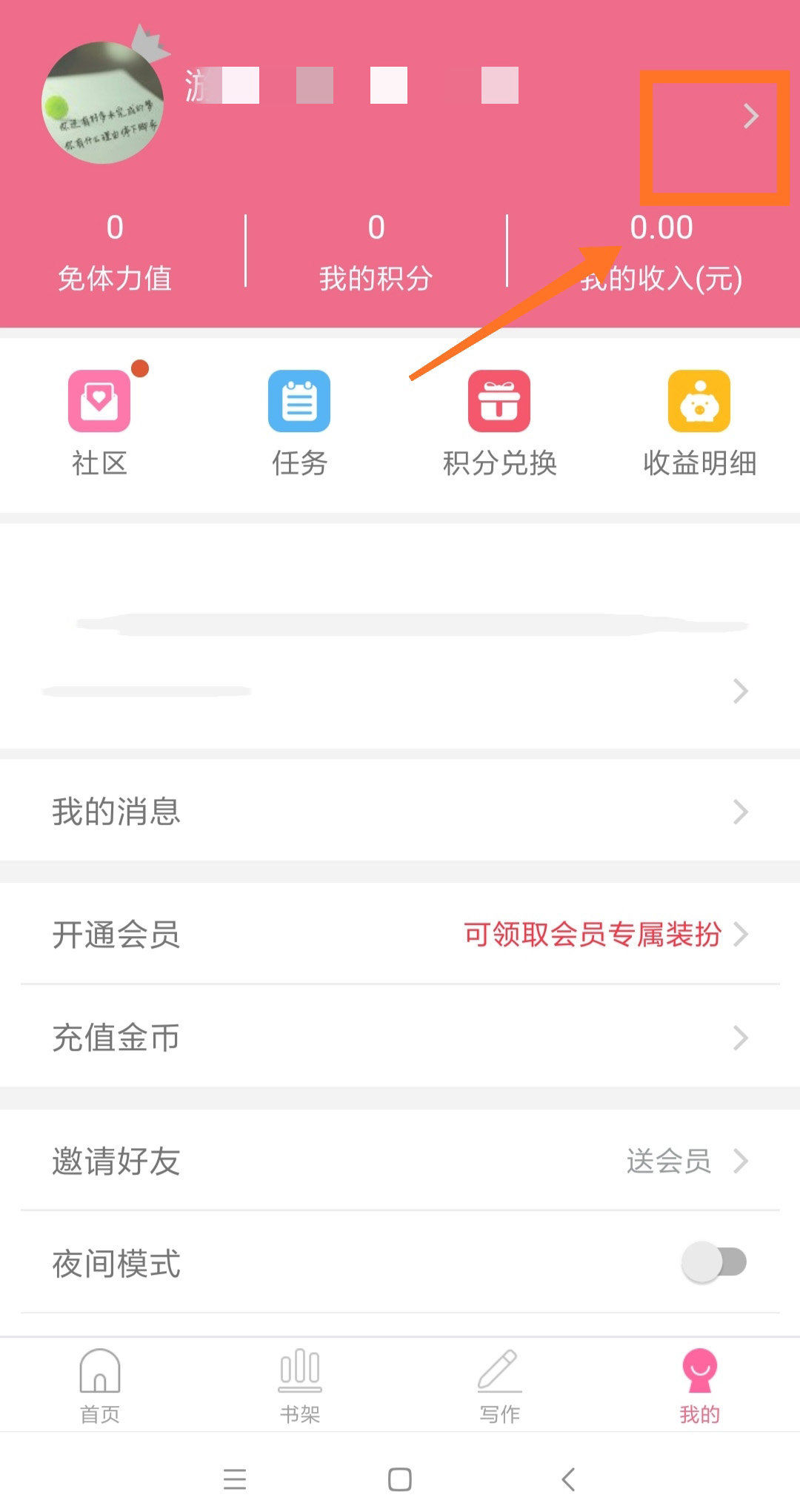Tap the Android recent apps button
800x1512 pixels.
(234, 1479)
